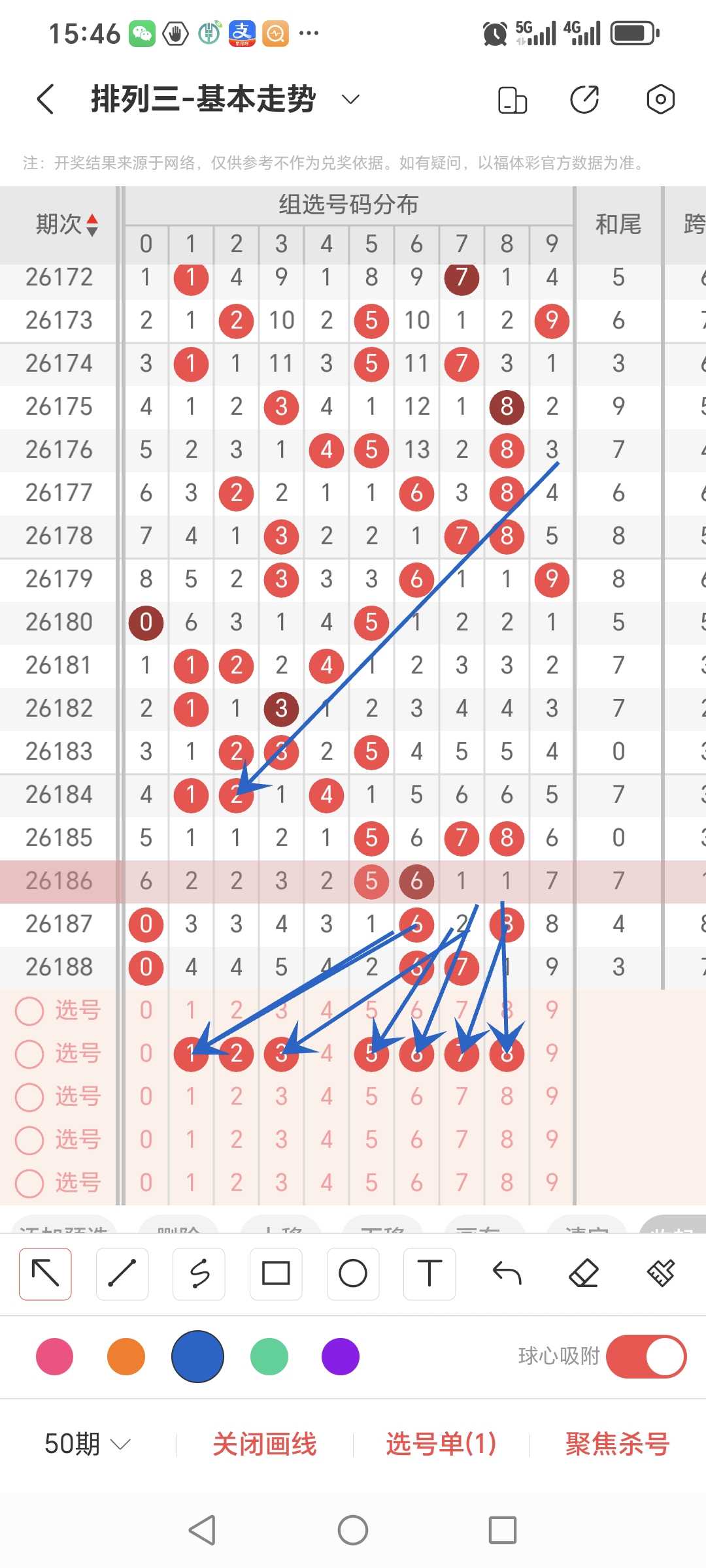Screen dimensions: 706x1568
Task: Pick the rectangle shape tool
Action: click(x=276, y=1273)
